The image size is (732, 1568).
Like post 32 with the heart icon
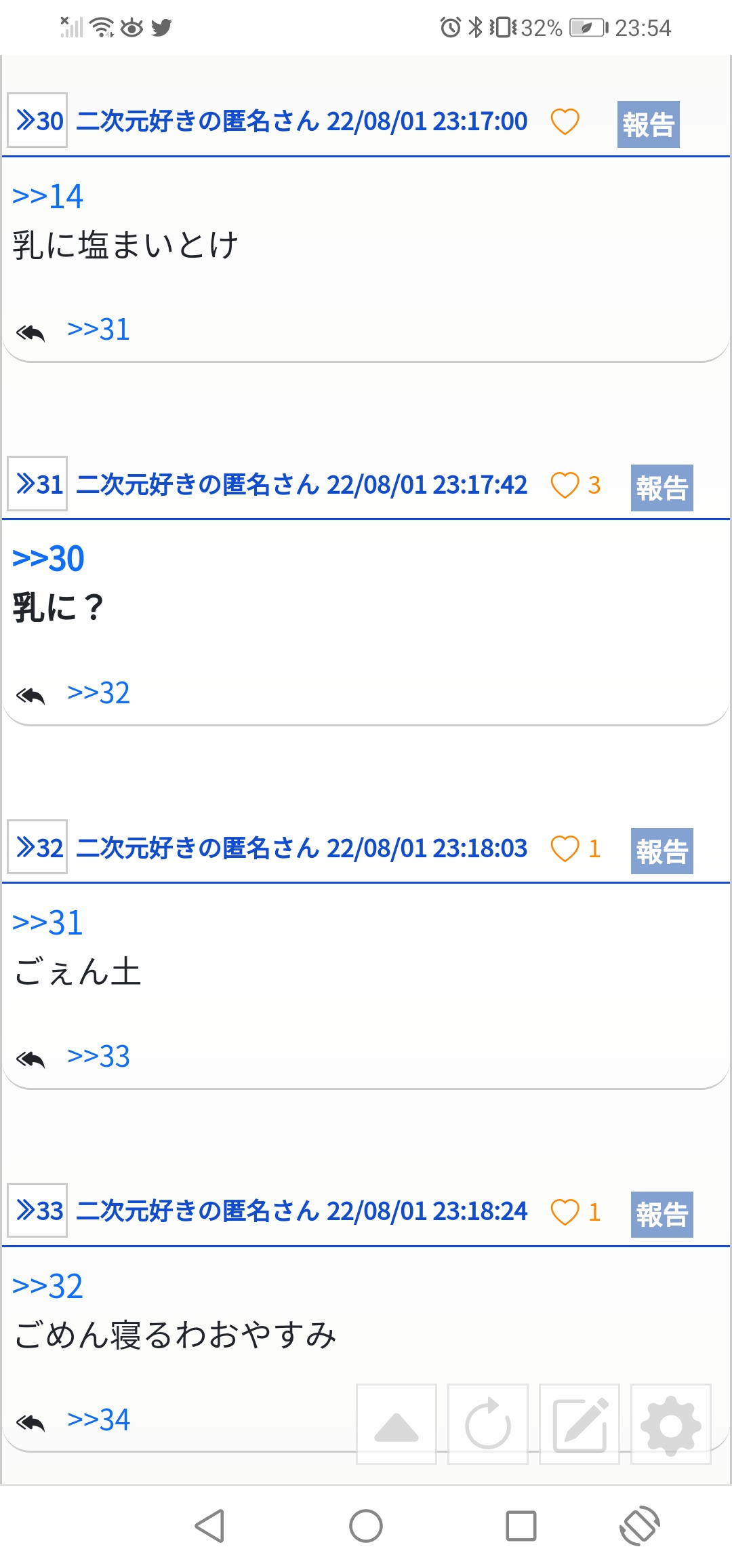(x=565, y=849)
